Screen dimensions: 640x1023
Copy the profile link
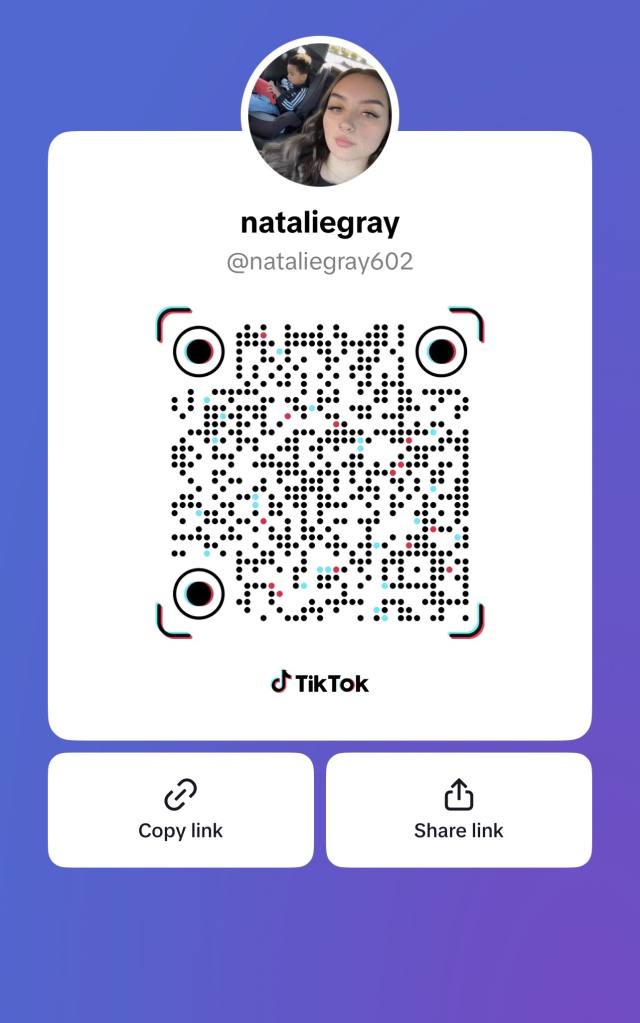pos(180,810)
